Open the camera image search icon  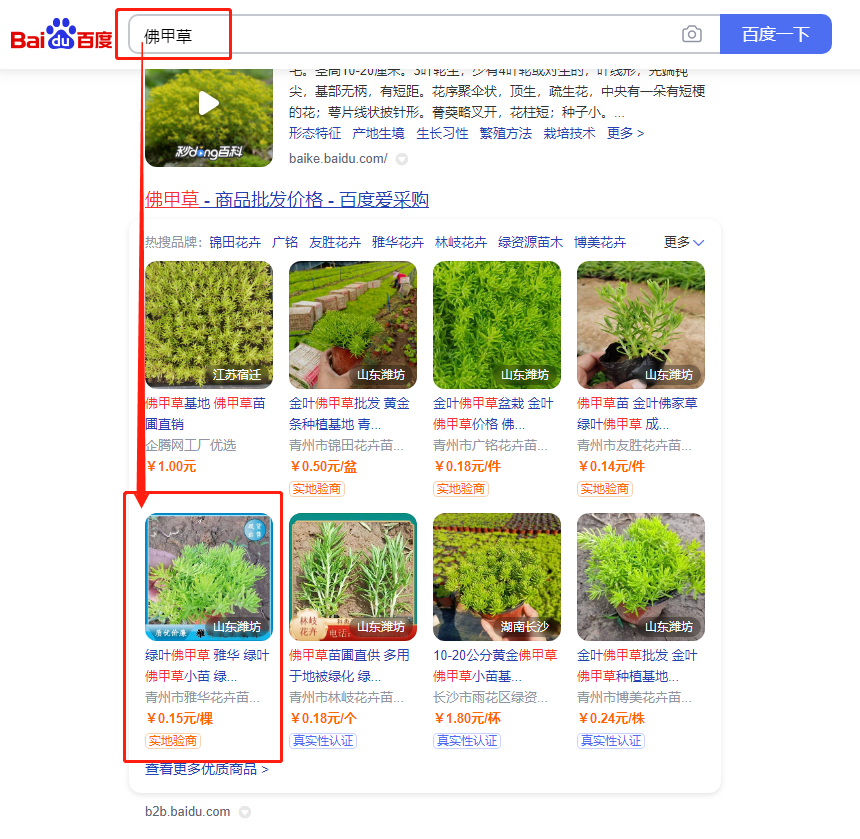[x=692, y=35]
